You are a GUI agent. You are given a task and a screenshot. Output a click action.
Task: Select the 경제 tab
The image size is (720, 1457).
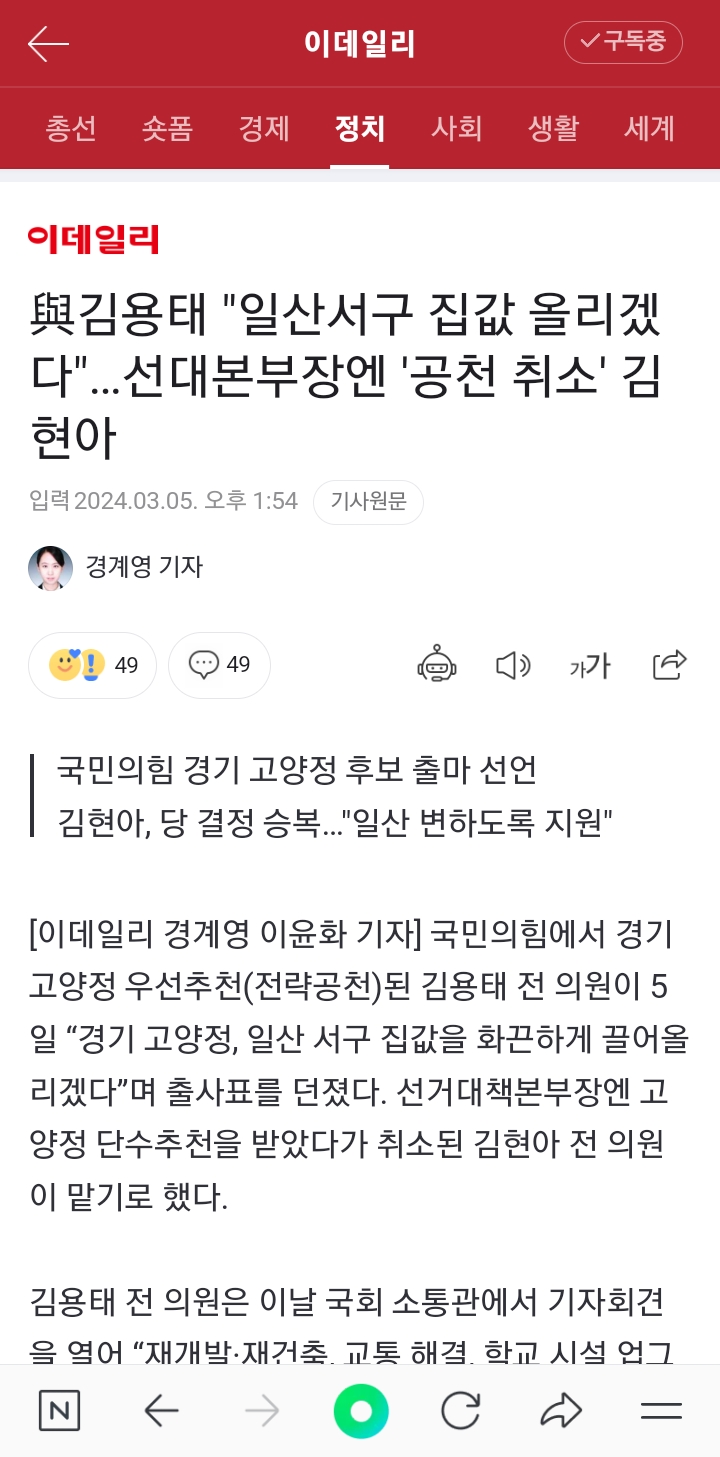(x=264, y=128)
